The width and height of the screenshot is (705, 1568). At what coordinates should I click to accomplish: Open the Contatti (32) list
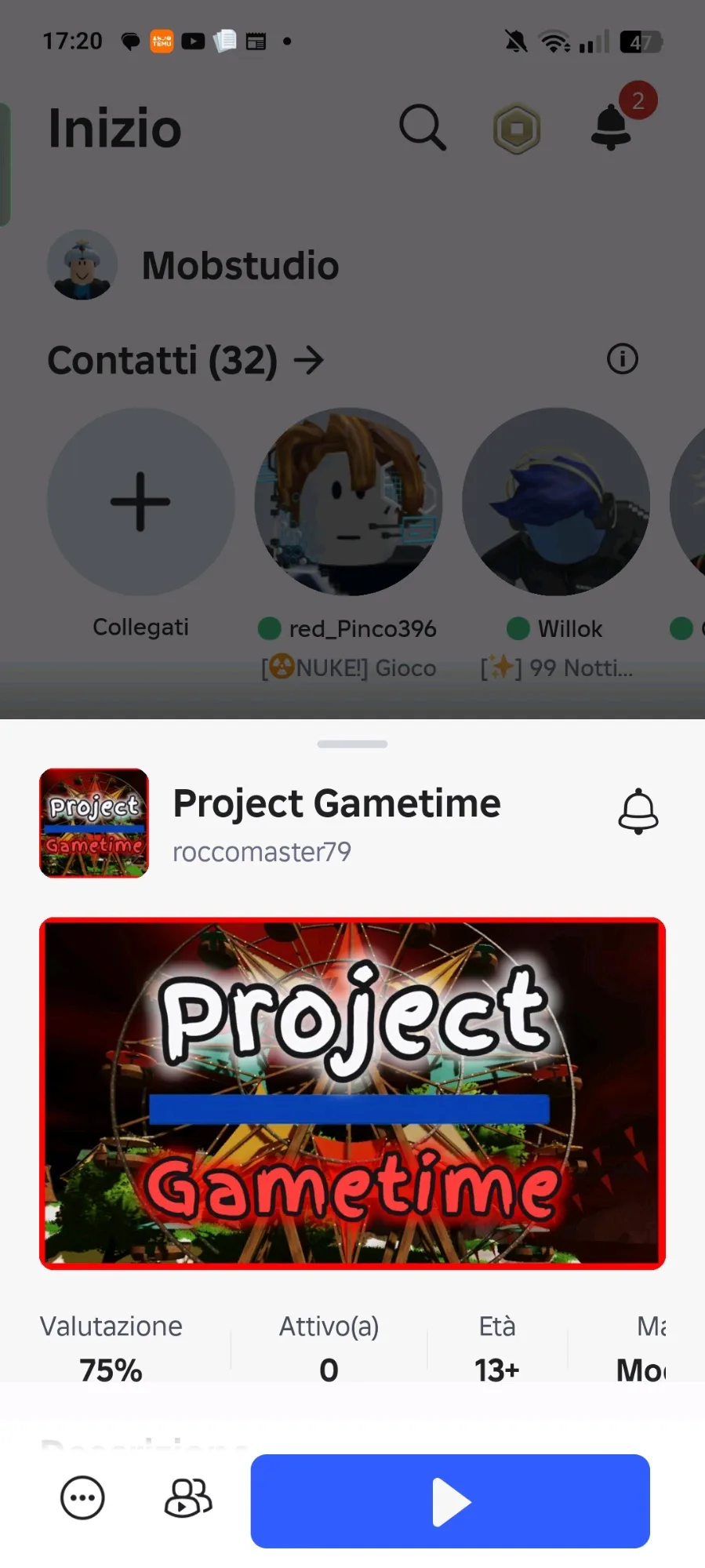point(186,360)
